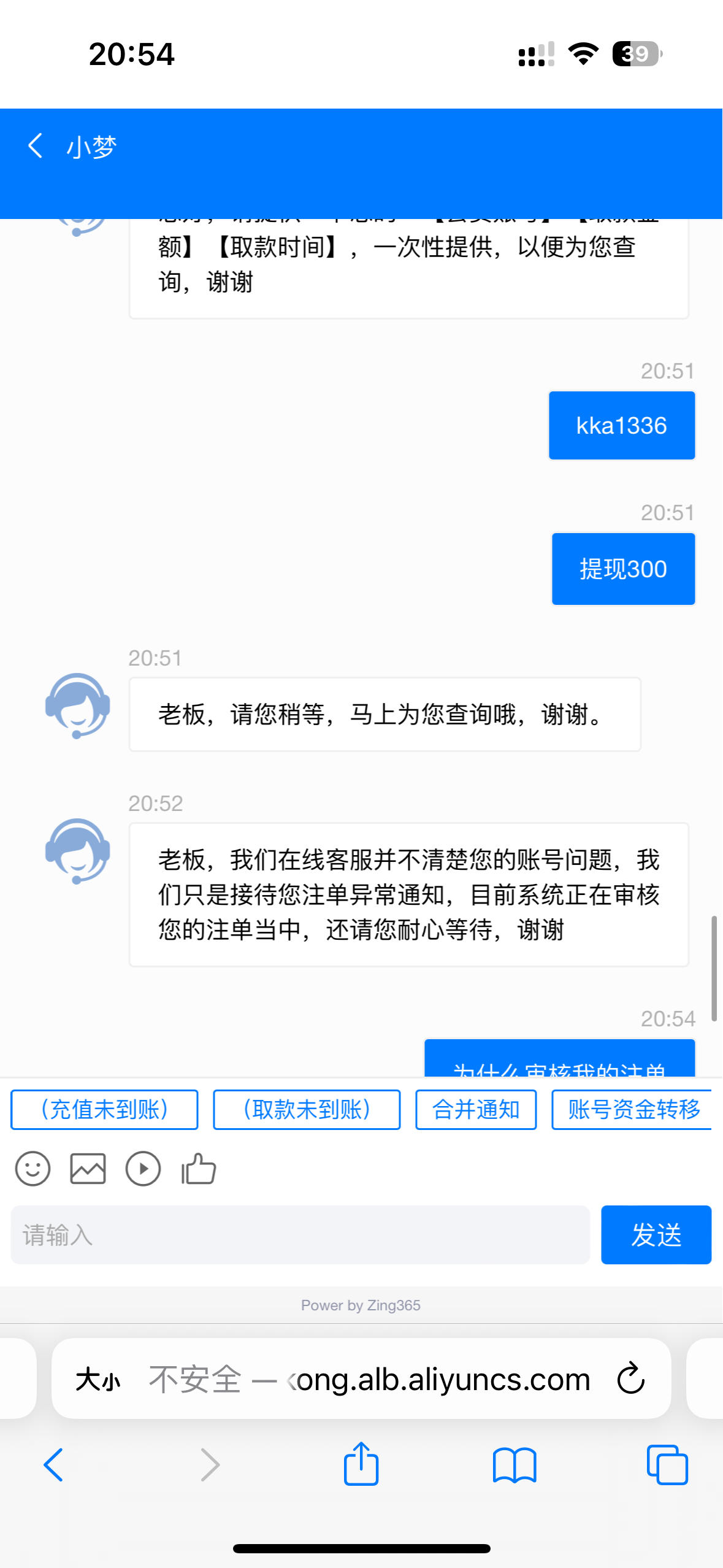Send a thumbs-up rating
723x1568 pixels.
(197, 1168)
